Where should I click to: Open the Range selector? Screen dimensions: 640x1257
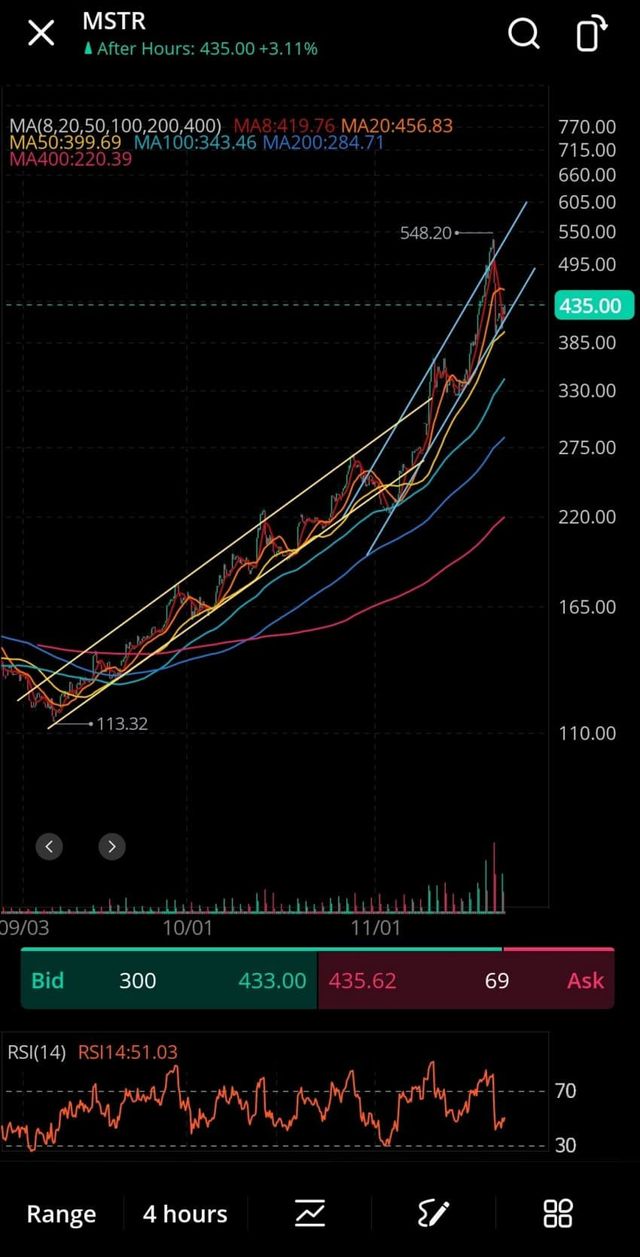point(61,1214)
